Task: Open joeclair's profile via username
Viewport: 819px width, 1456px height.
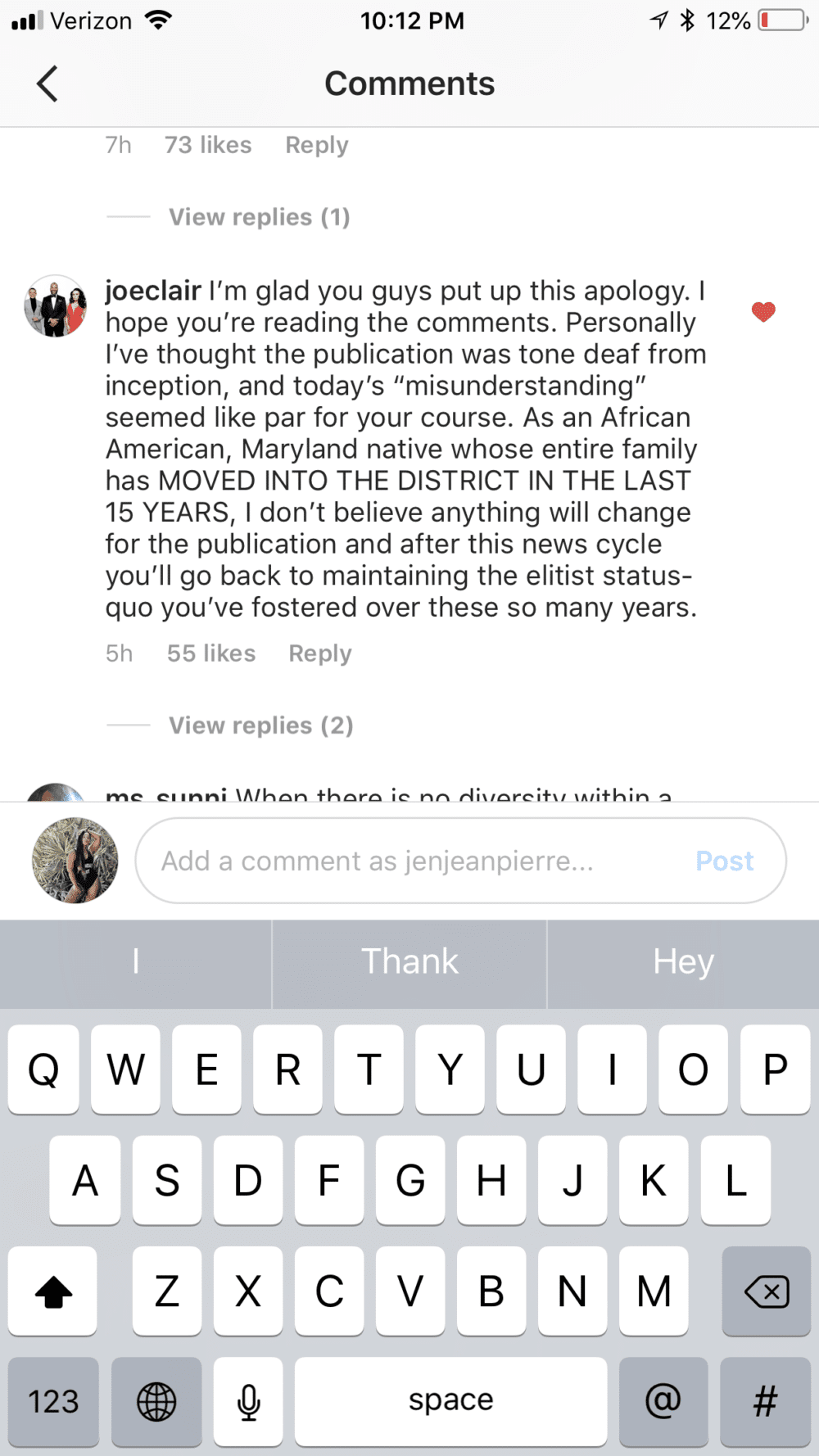Action: [153, 291]
